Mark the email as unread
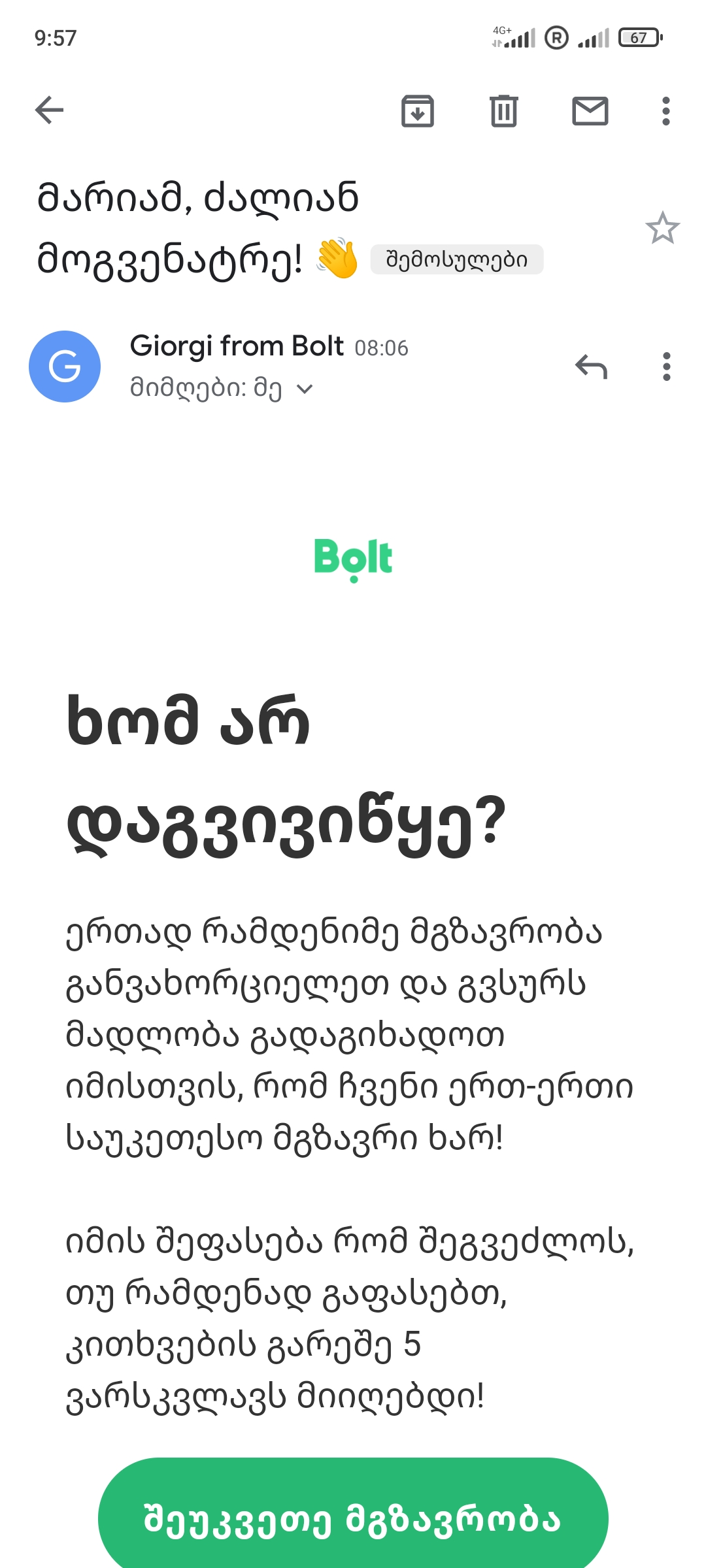This screenshot has width=706, height=1568. [590, 110]
